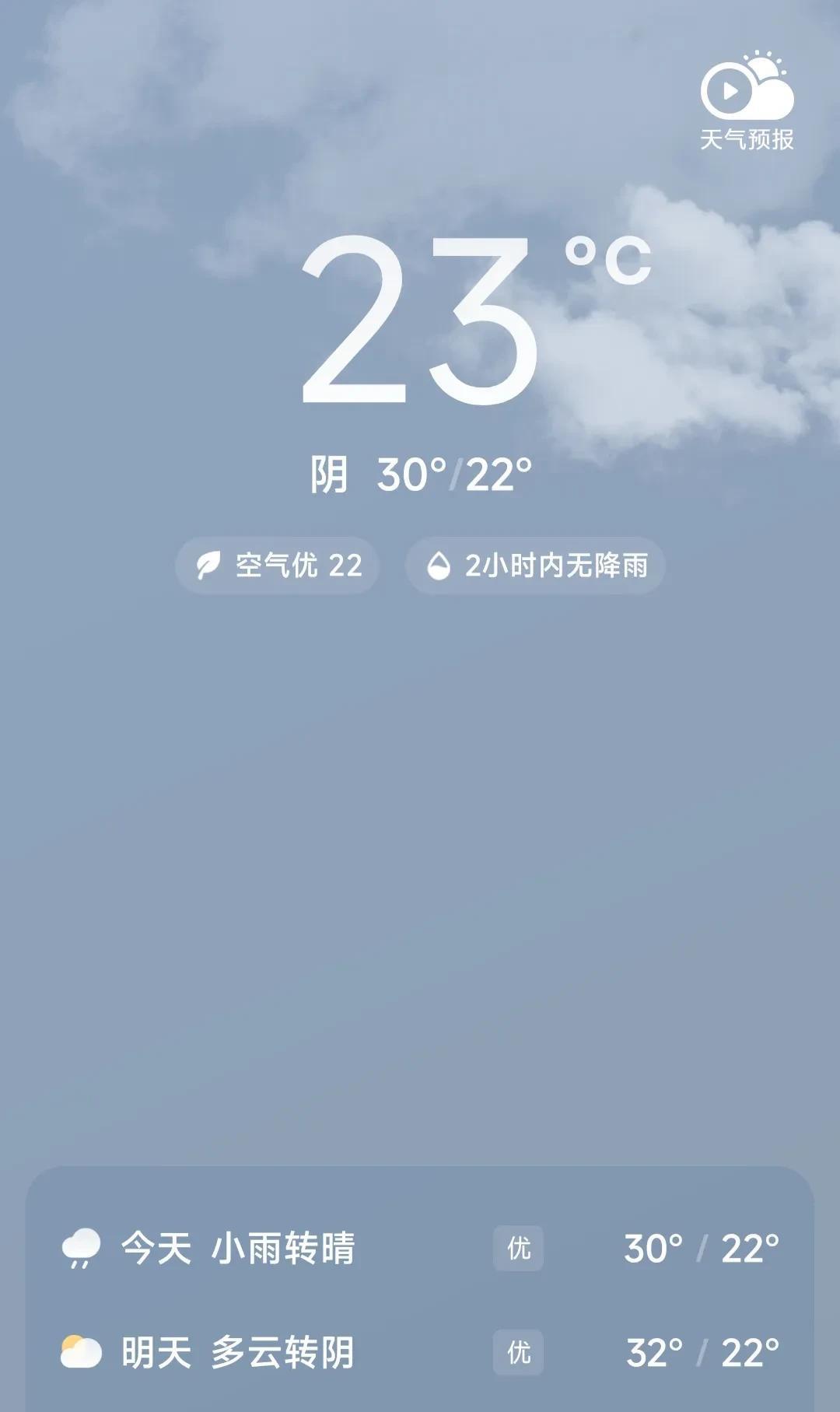Open tomorrow's forecast row 明天 多云转阴

420,1353
